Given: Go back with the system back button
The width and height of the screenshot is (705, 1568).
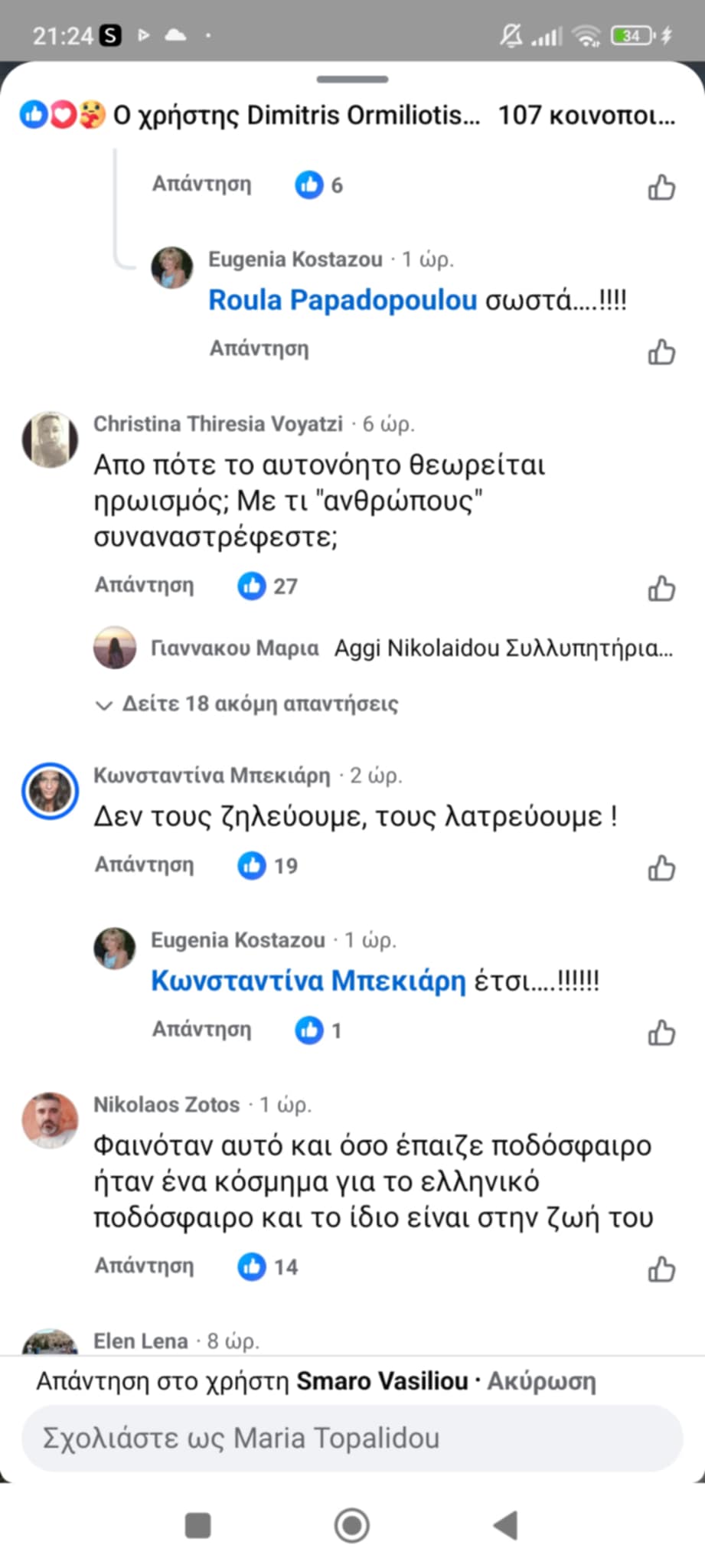Looking at the screenshot, I should tap(505, 1526).
